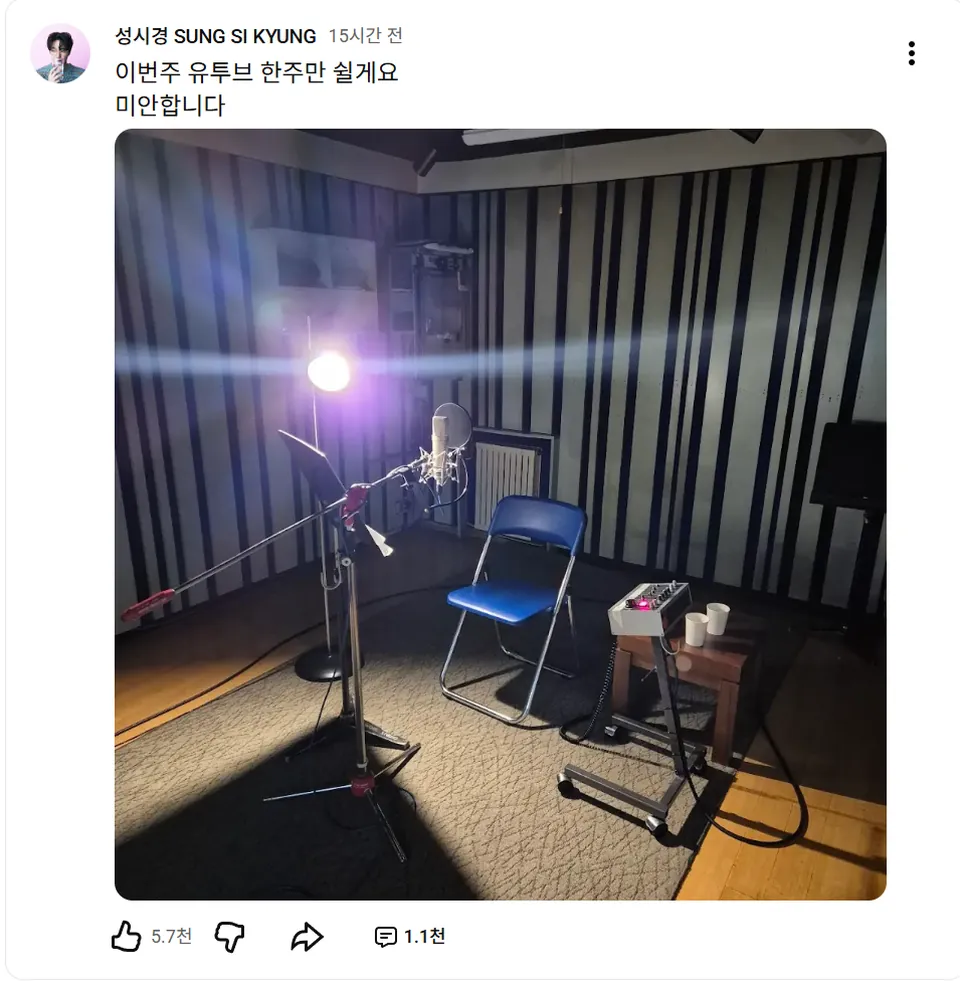
Task: Share this community post
Action: coord(306,937)
